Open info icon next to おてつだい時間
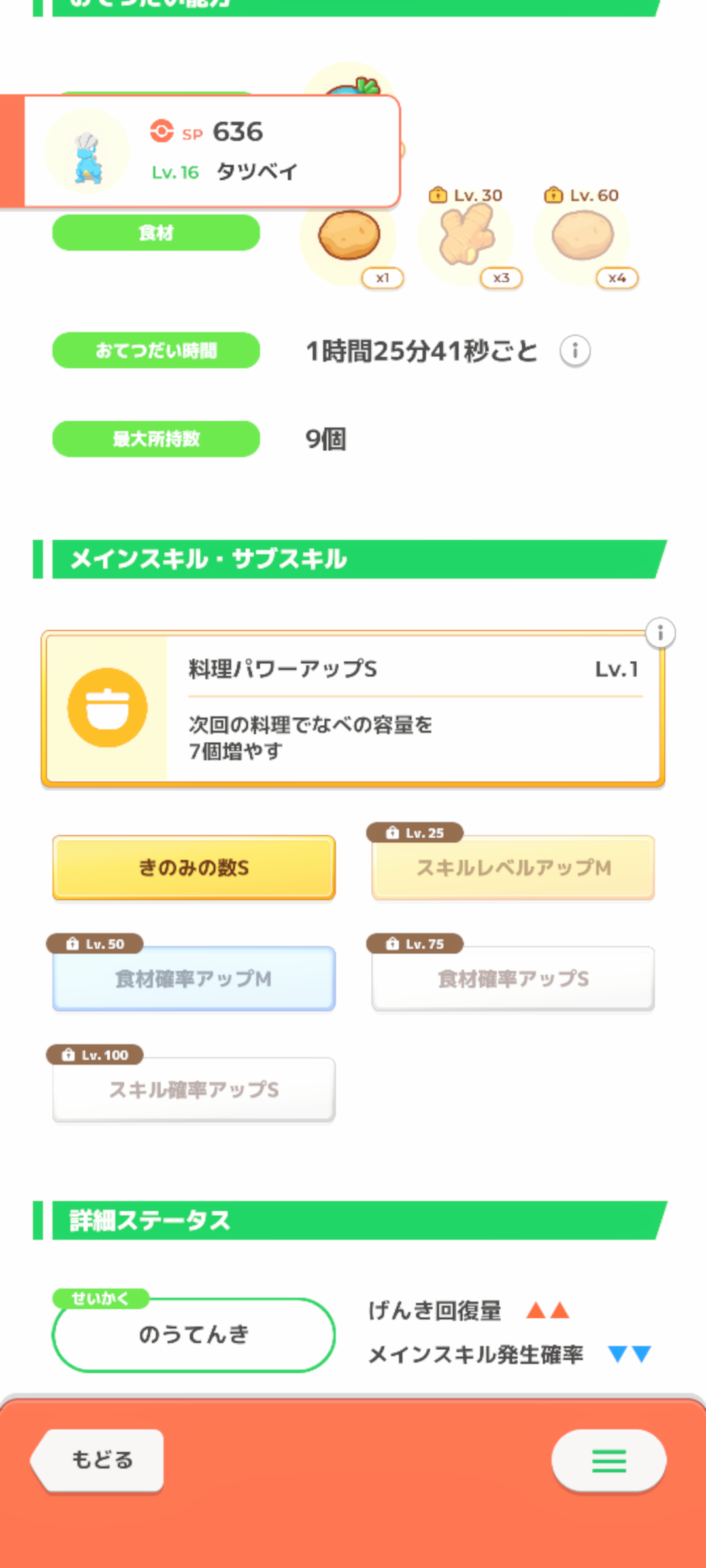This screenshot has width=706, height=1568. click(575, 351)
